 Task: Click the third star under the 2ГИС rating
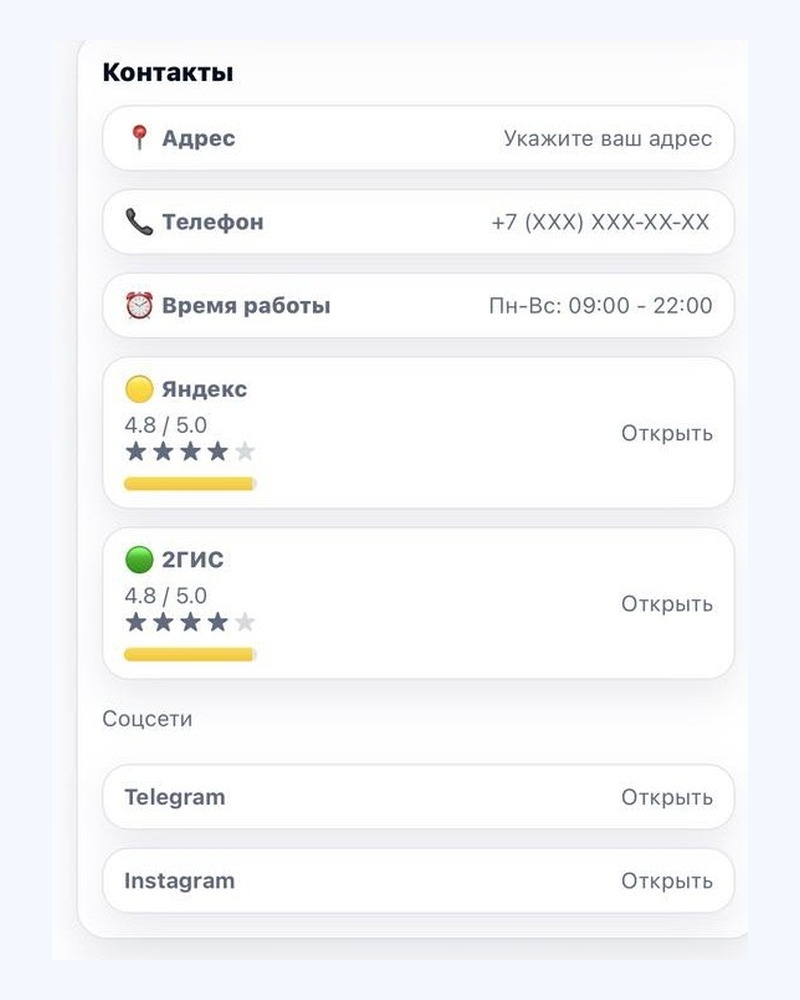tap(189, 622)
